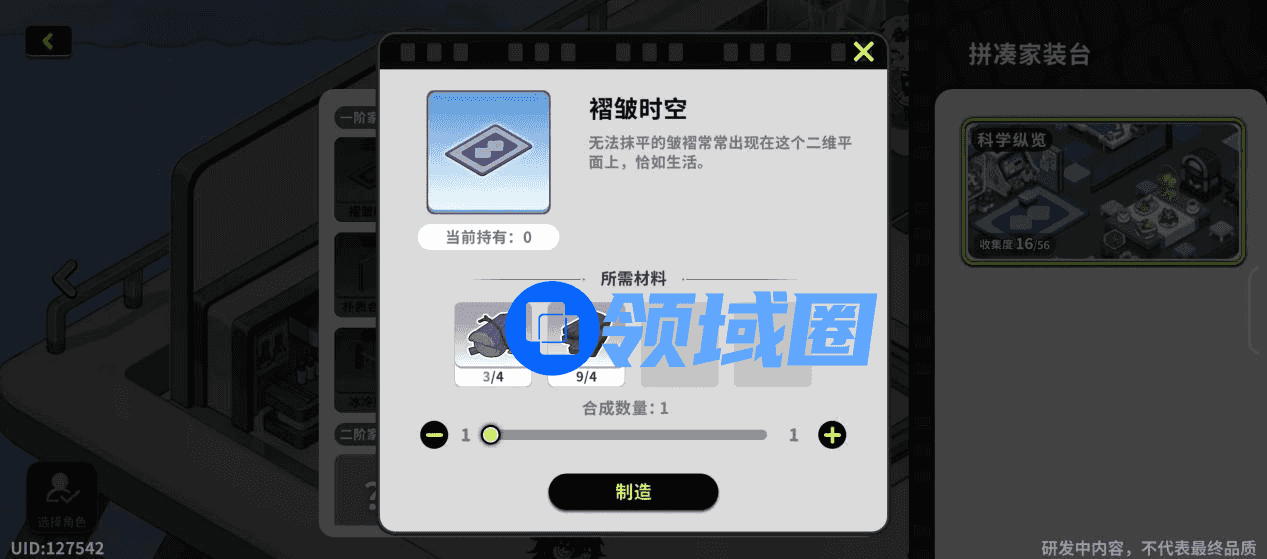Tap the 合成数量 quantity slider
The height and width of the screenshot is (559, 1267).
pos(627,435)
